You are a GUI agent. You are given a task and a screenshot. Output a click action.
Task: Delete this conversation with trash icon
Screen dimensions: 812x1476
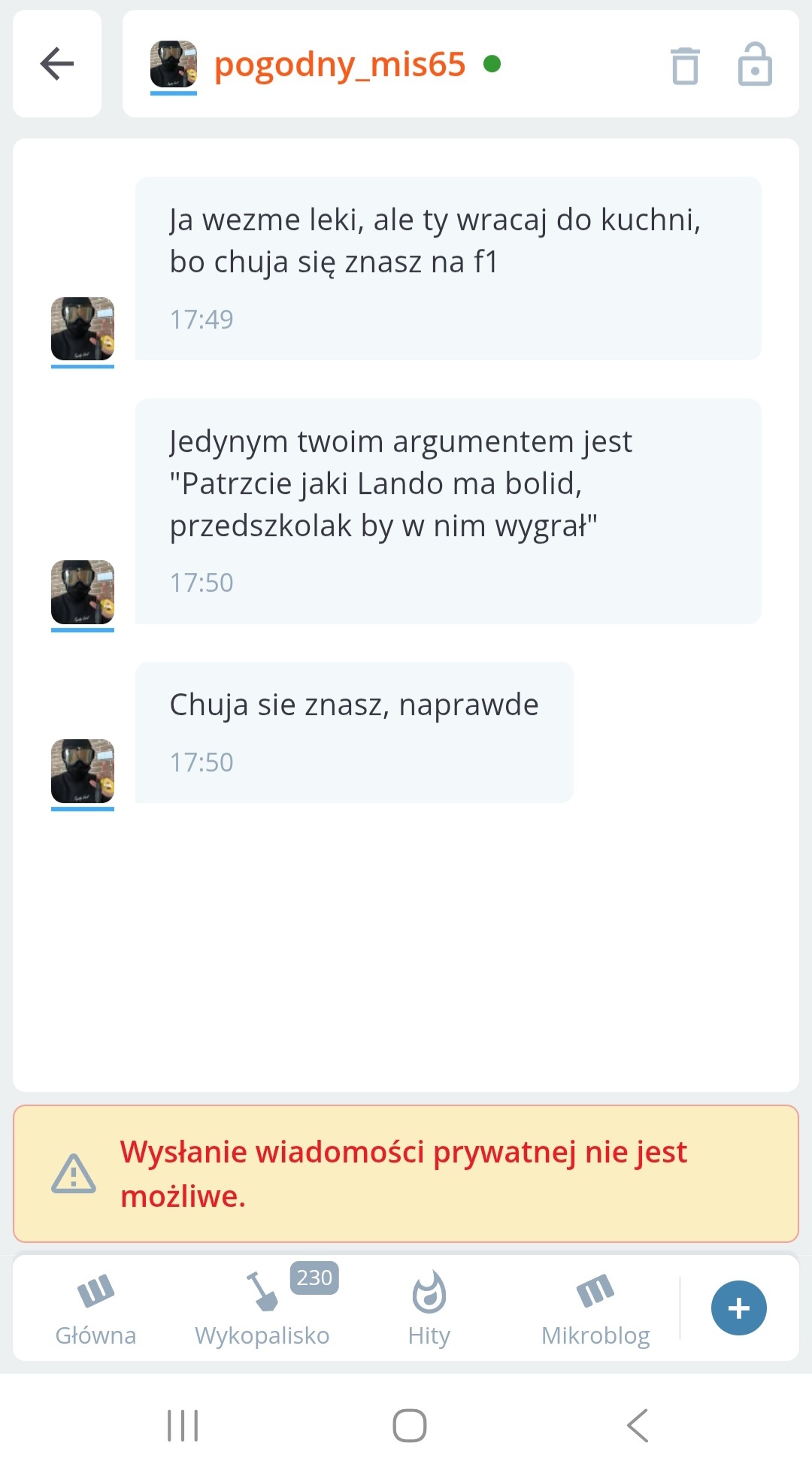[684, 65]
